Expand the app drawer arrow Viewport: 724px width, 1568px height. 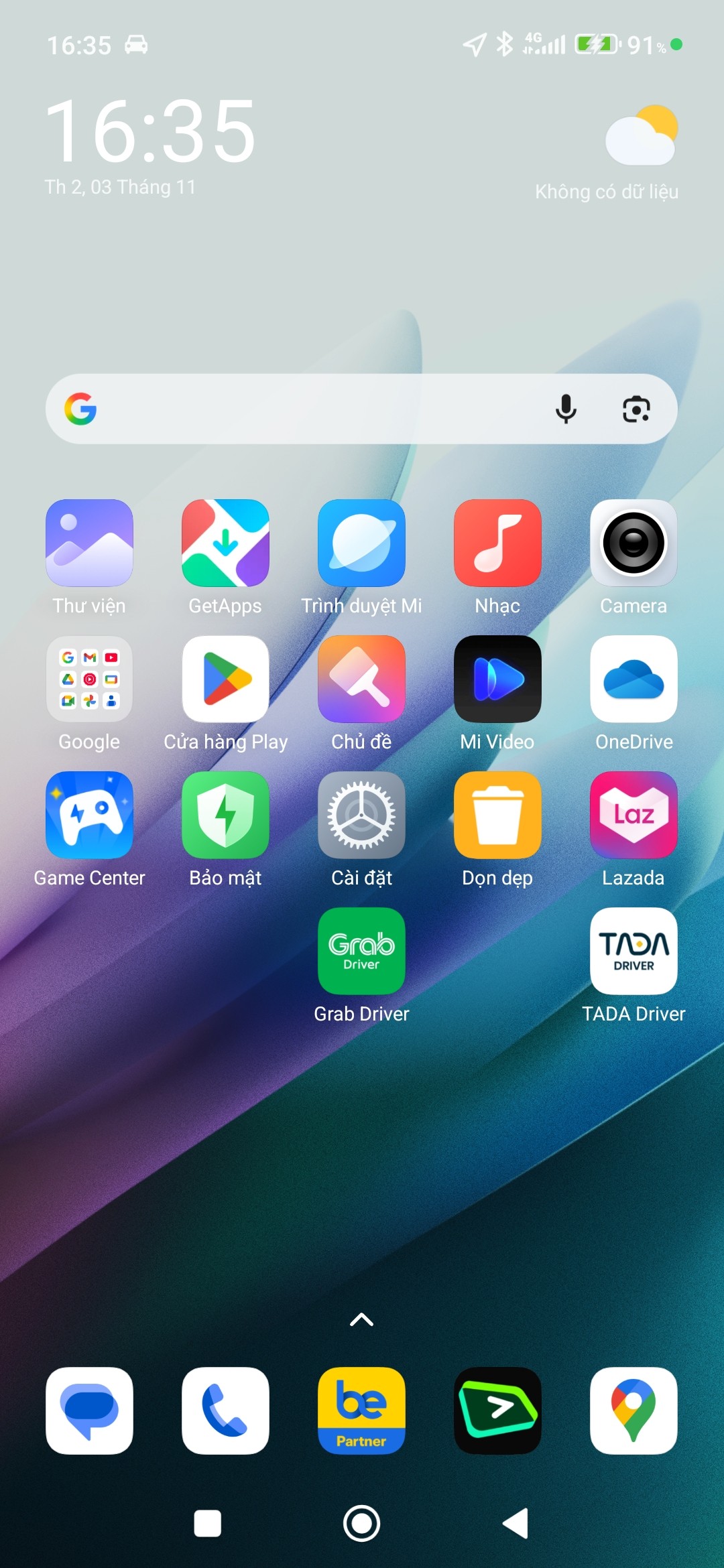361,1319
